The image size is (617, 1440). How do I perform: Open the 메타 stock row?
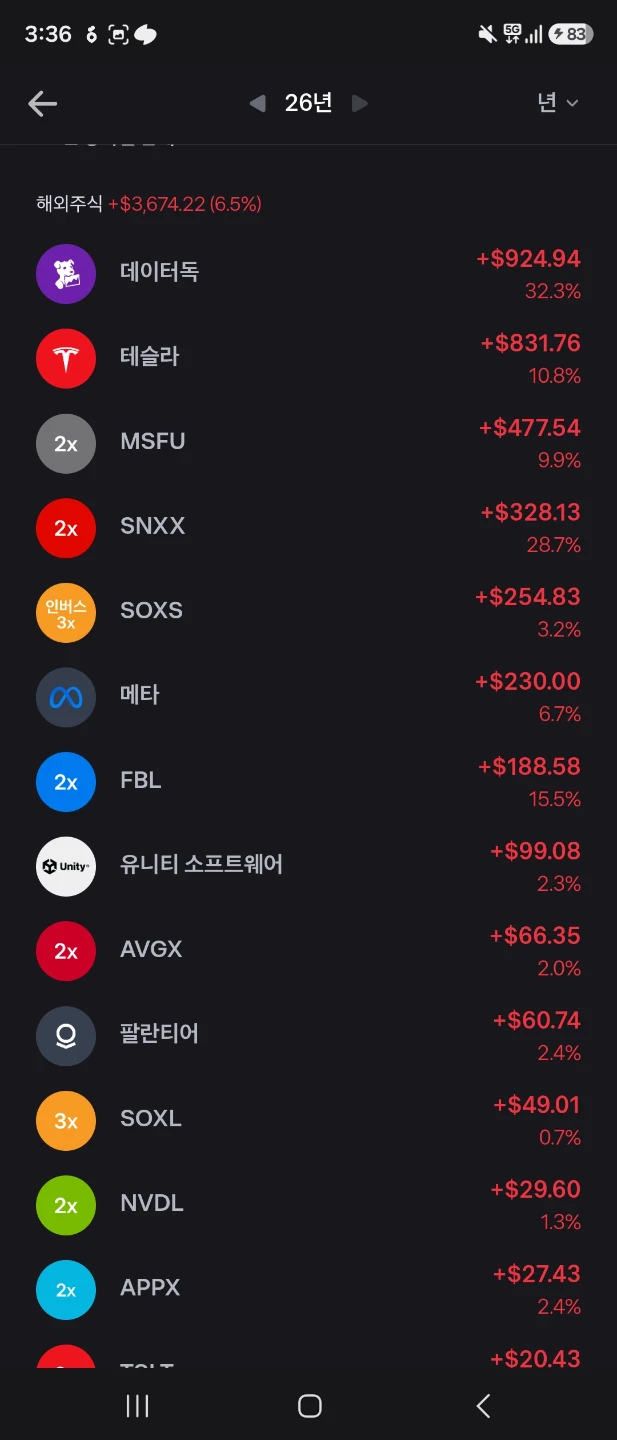[x=308, y=697]
